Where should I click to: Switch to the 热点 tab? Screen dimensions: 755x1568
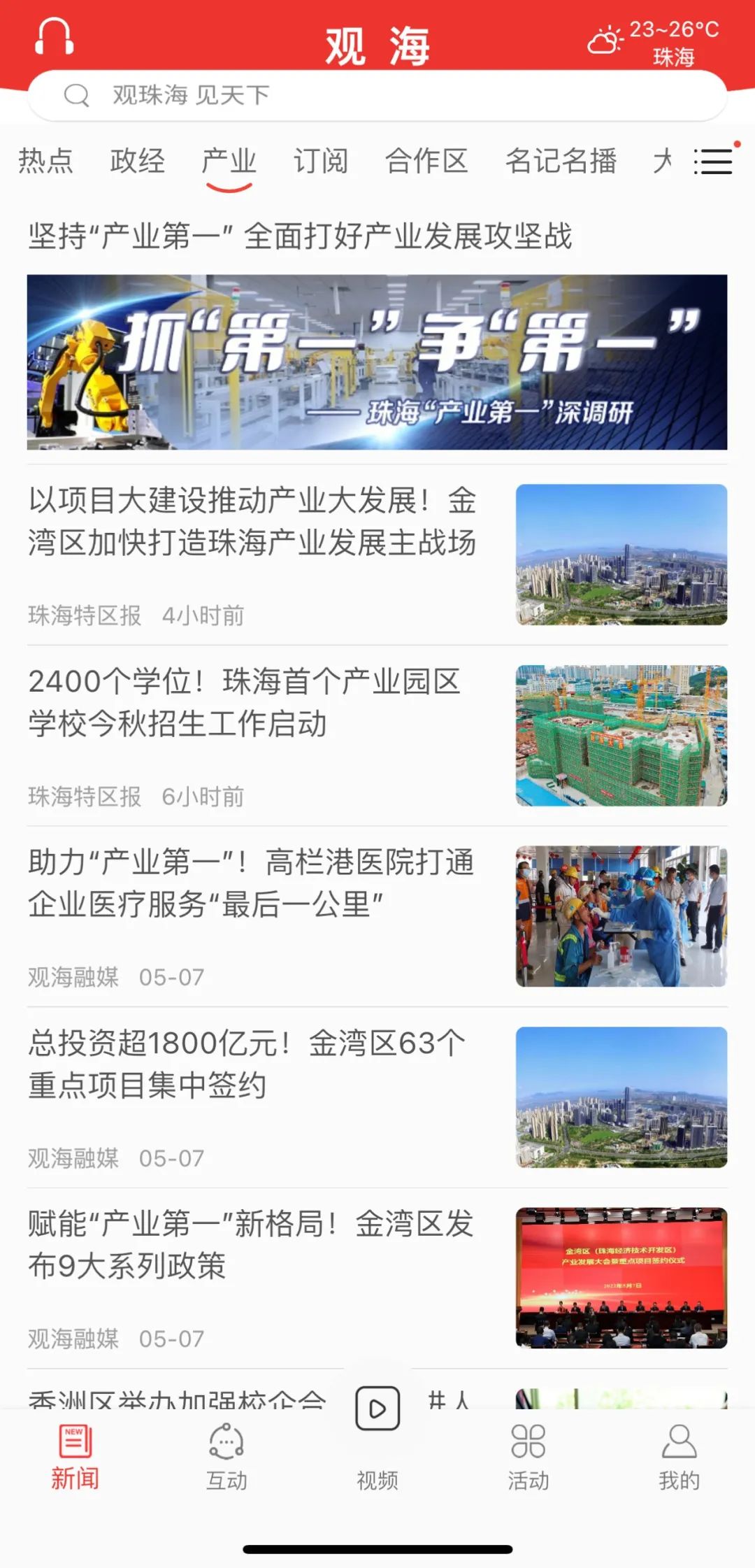point(45,161)
